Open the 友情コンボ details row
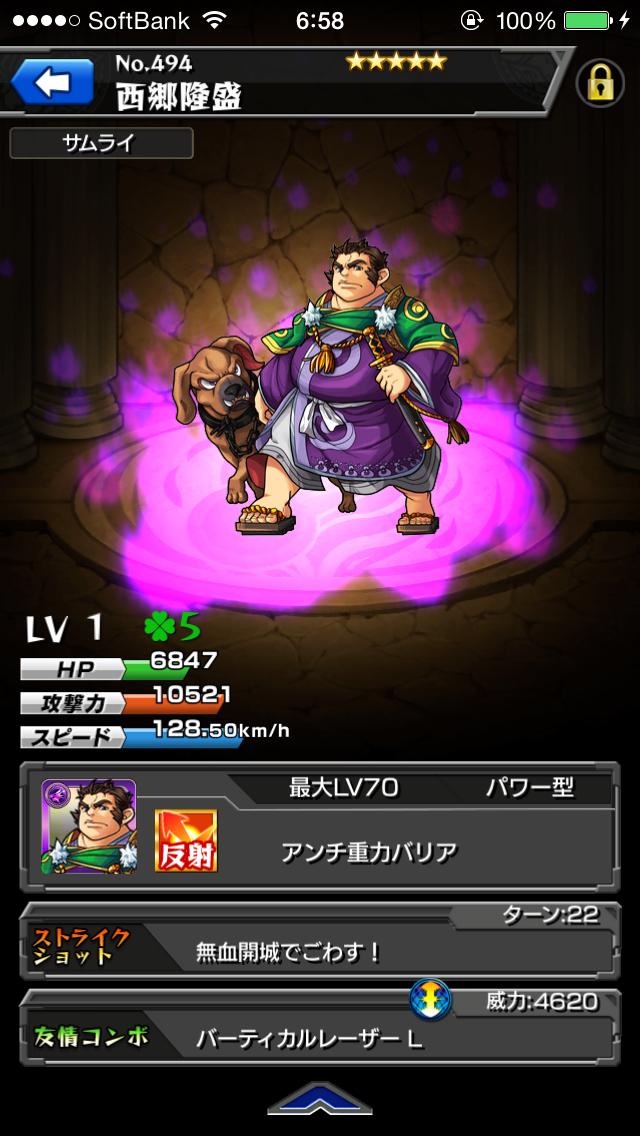This screenshot has width=640, height=1136. tap(320, 1037)
